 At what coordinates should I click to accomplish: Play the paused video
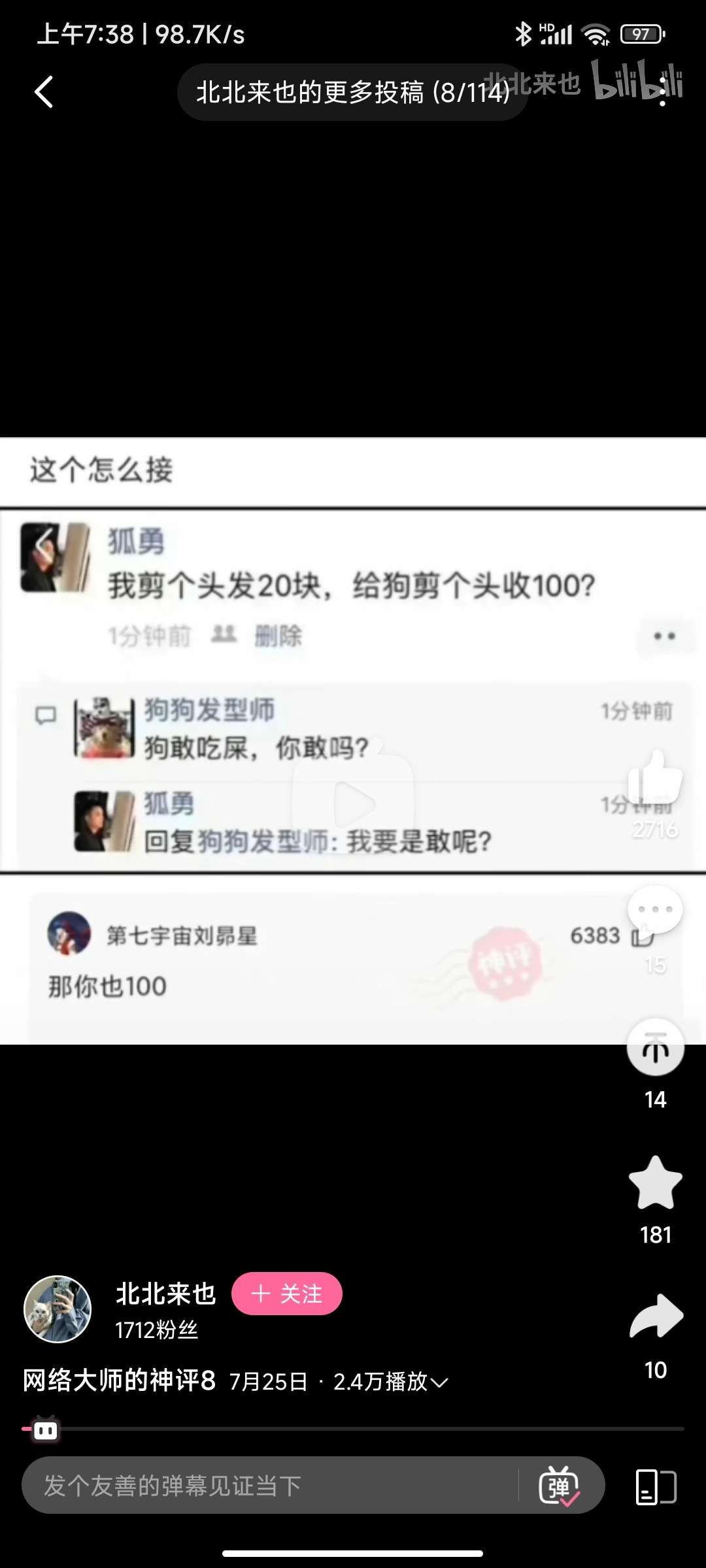click(x=353, y=804)
